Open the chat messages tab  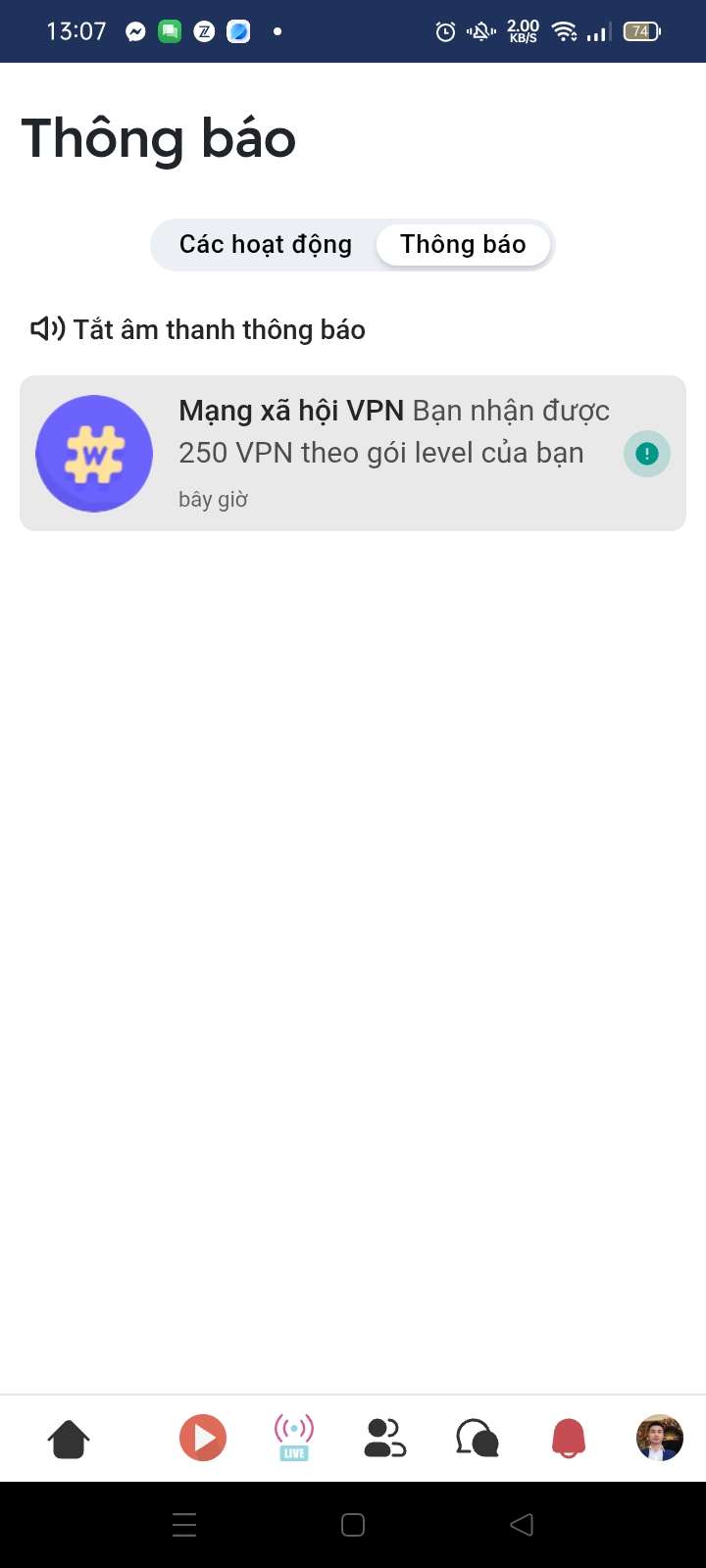(x=478, y=1439)
